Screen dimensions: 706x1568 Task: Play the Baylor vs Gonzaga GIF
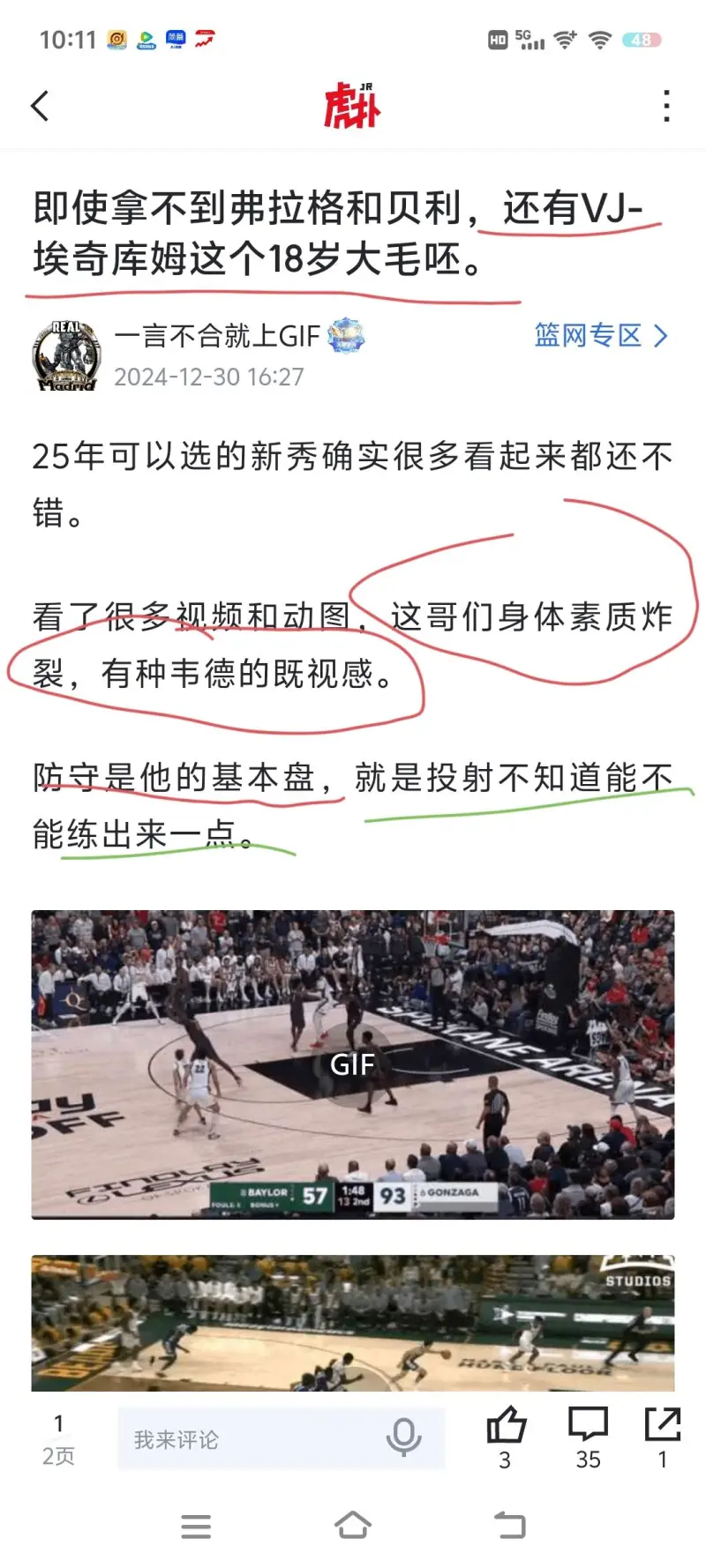[x=352, y=1064]
